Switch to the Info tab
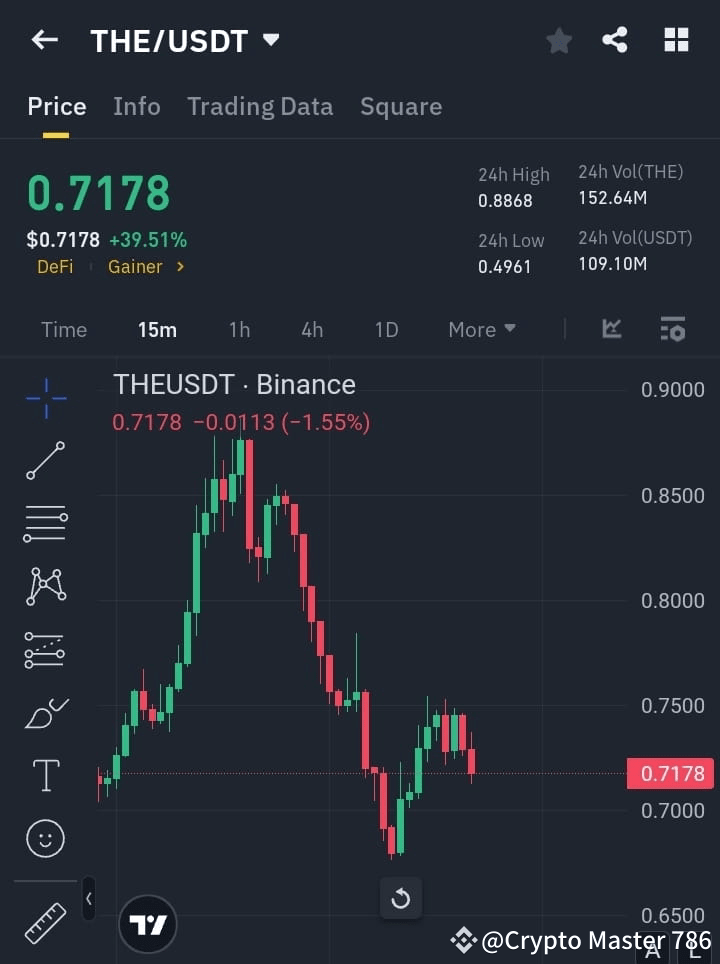 (137, 106)
